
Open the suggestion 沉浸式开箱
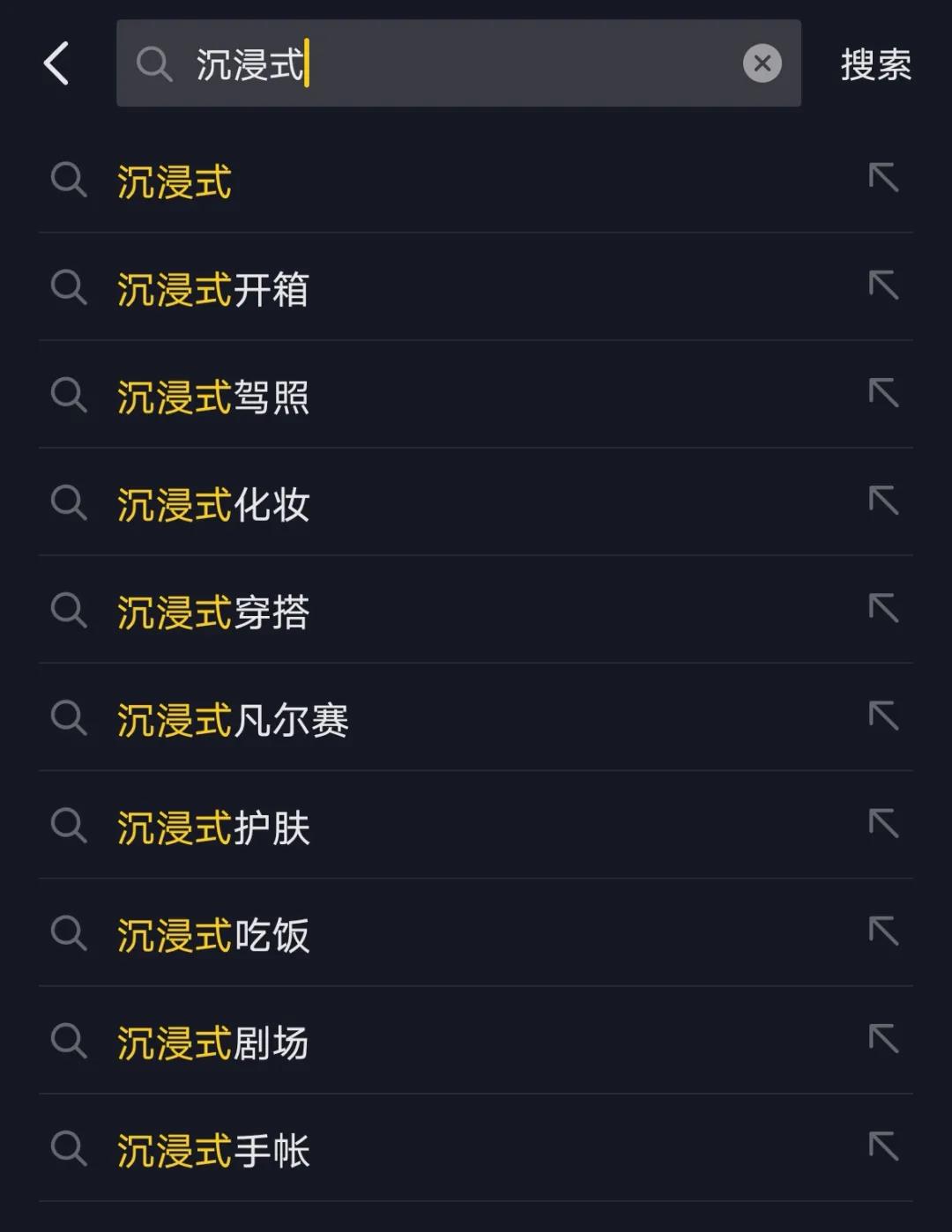212,290
